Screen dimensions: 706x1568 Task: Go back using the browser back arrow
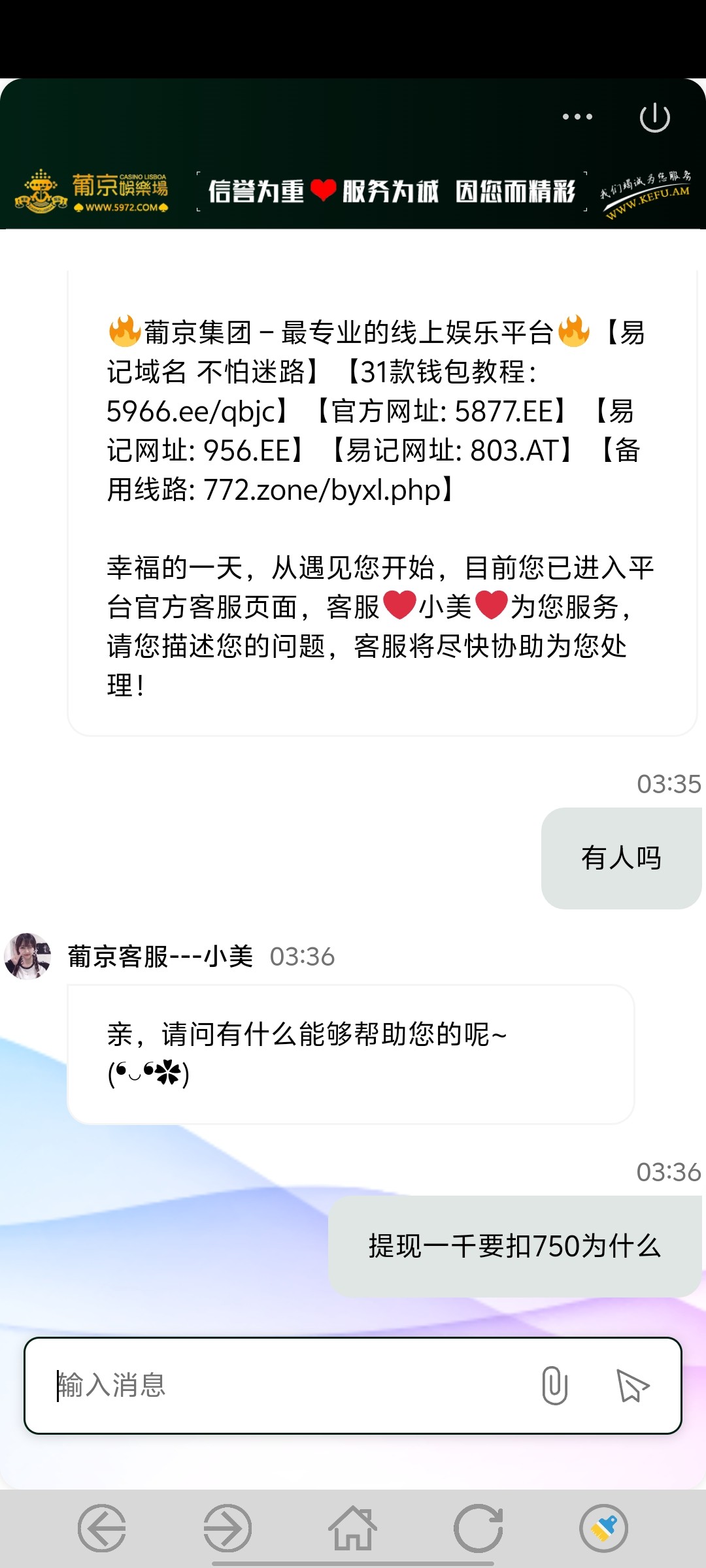[x=102, y=1528]
